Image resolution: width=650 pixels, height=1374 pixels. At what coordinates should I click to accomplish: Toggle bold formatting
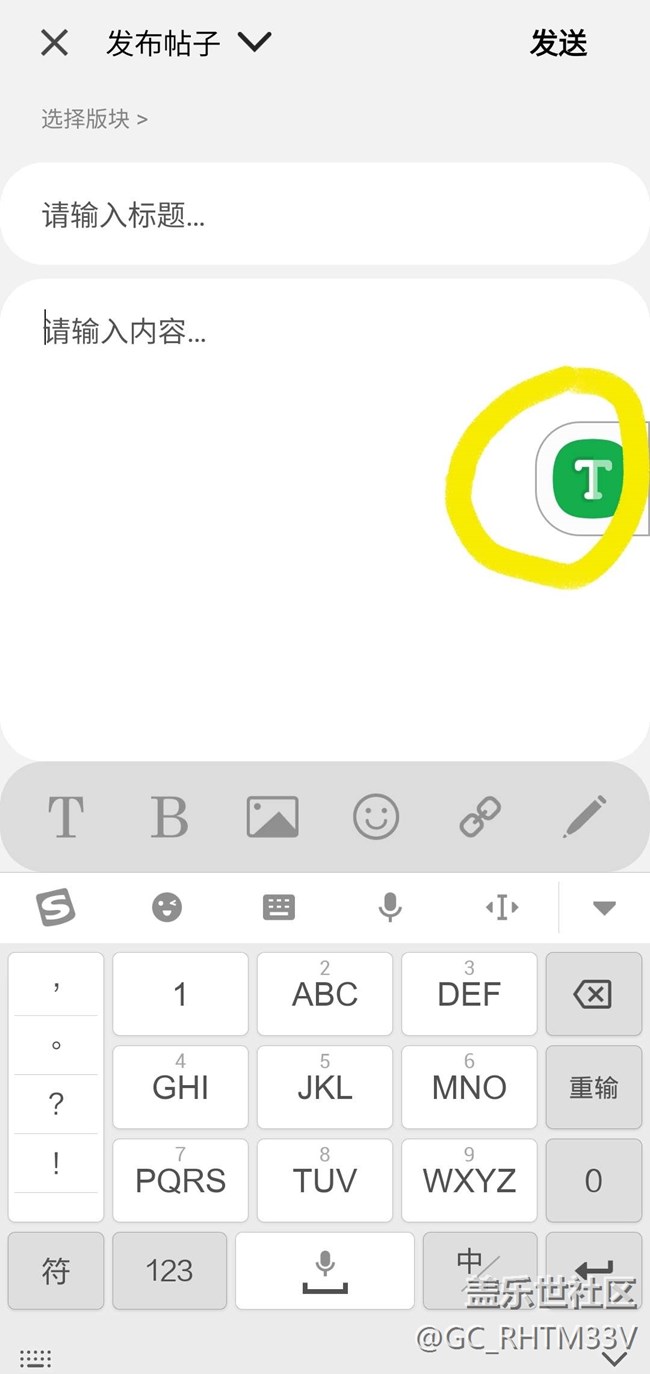click(x=169, y=817)
